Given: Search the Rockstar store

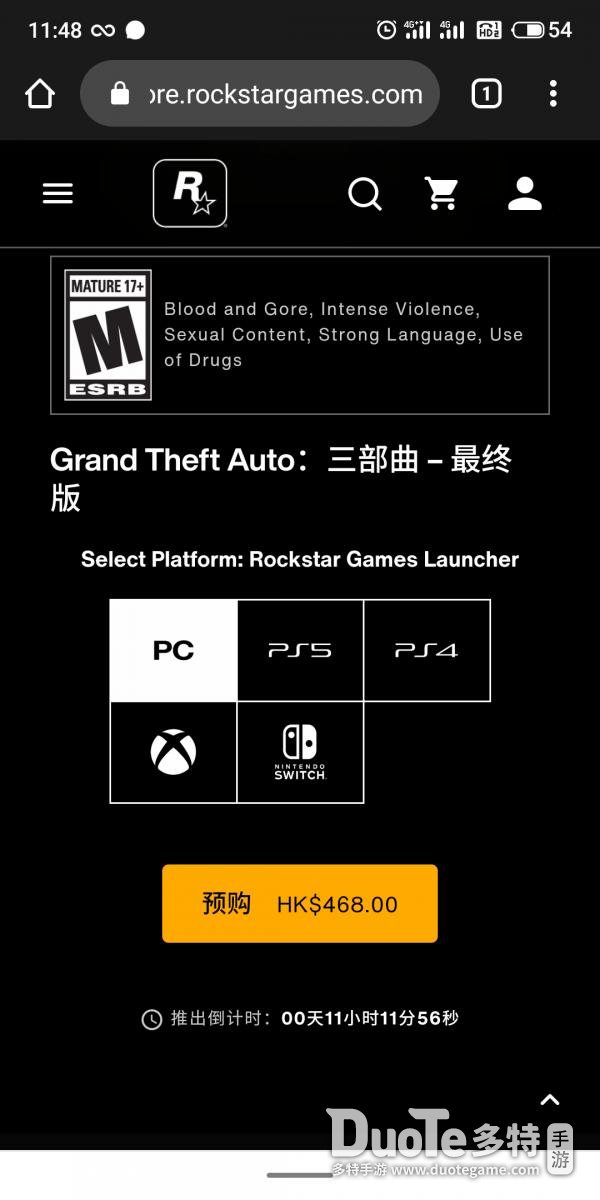Looking at the screenshot, I should (364, 193).
